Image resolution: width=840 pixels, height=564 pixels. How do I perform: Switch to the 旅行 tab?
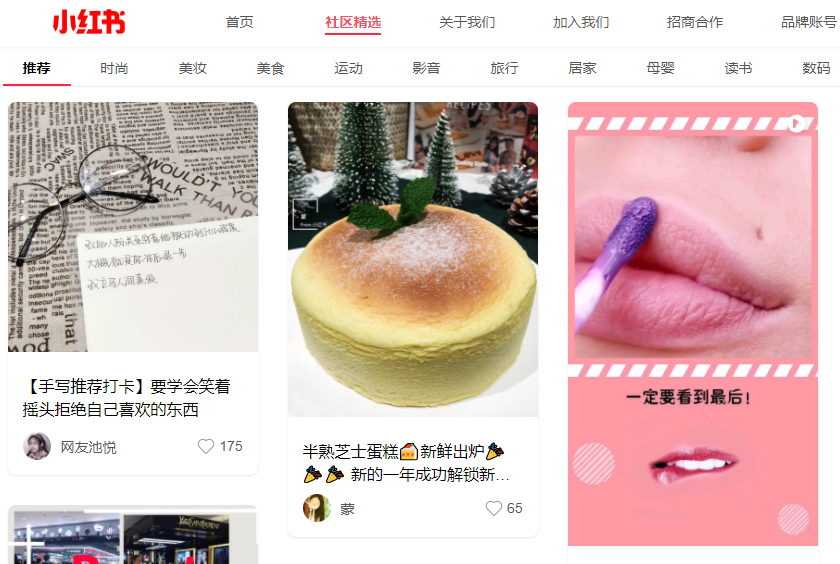504,68
